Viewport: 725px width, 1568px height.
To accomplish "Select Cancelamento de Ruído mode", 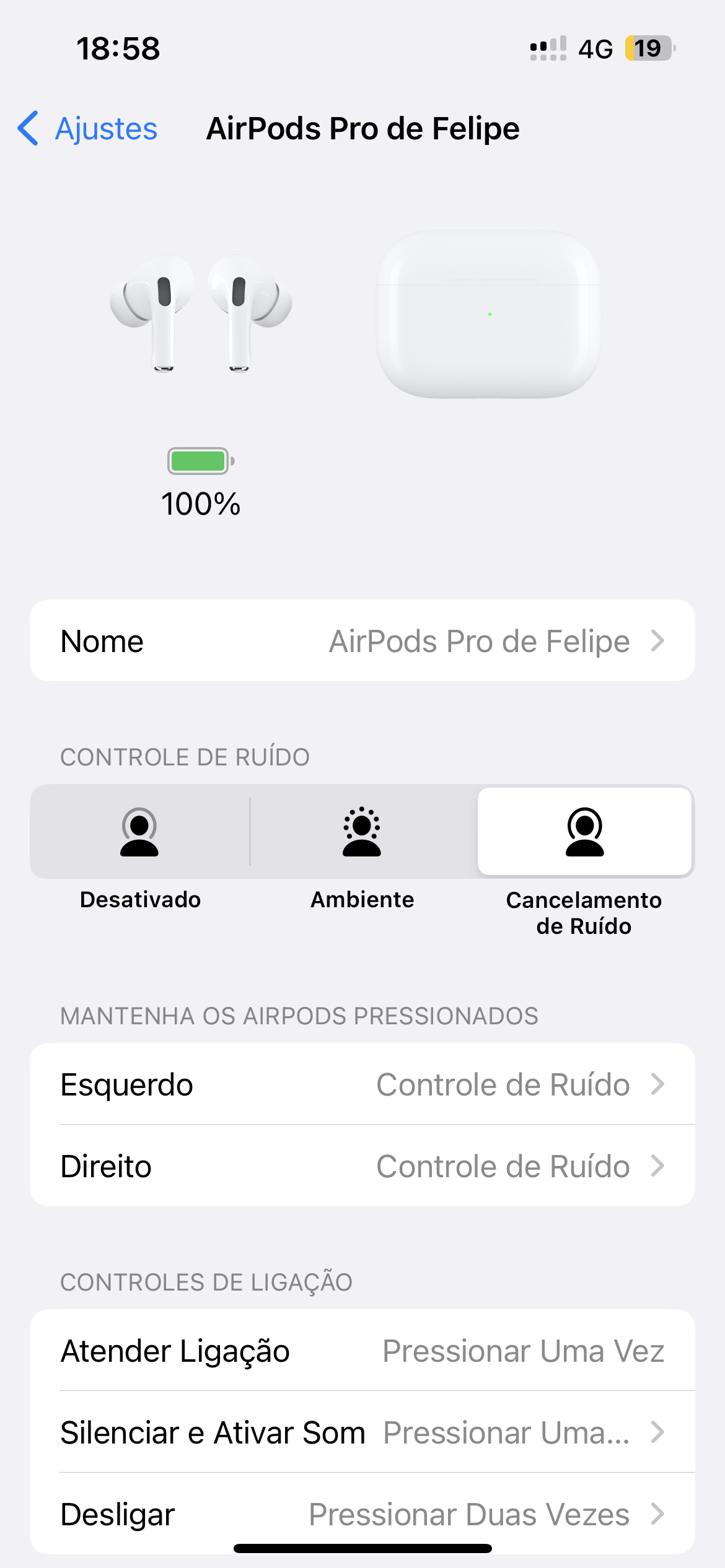I will [x=584, y=832].
